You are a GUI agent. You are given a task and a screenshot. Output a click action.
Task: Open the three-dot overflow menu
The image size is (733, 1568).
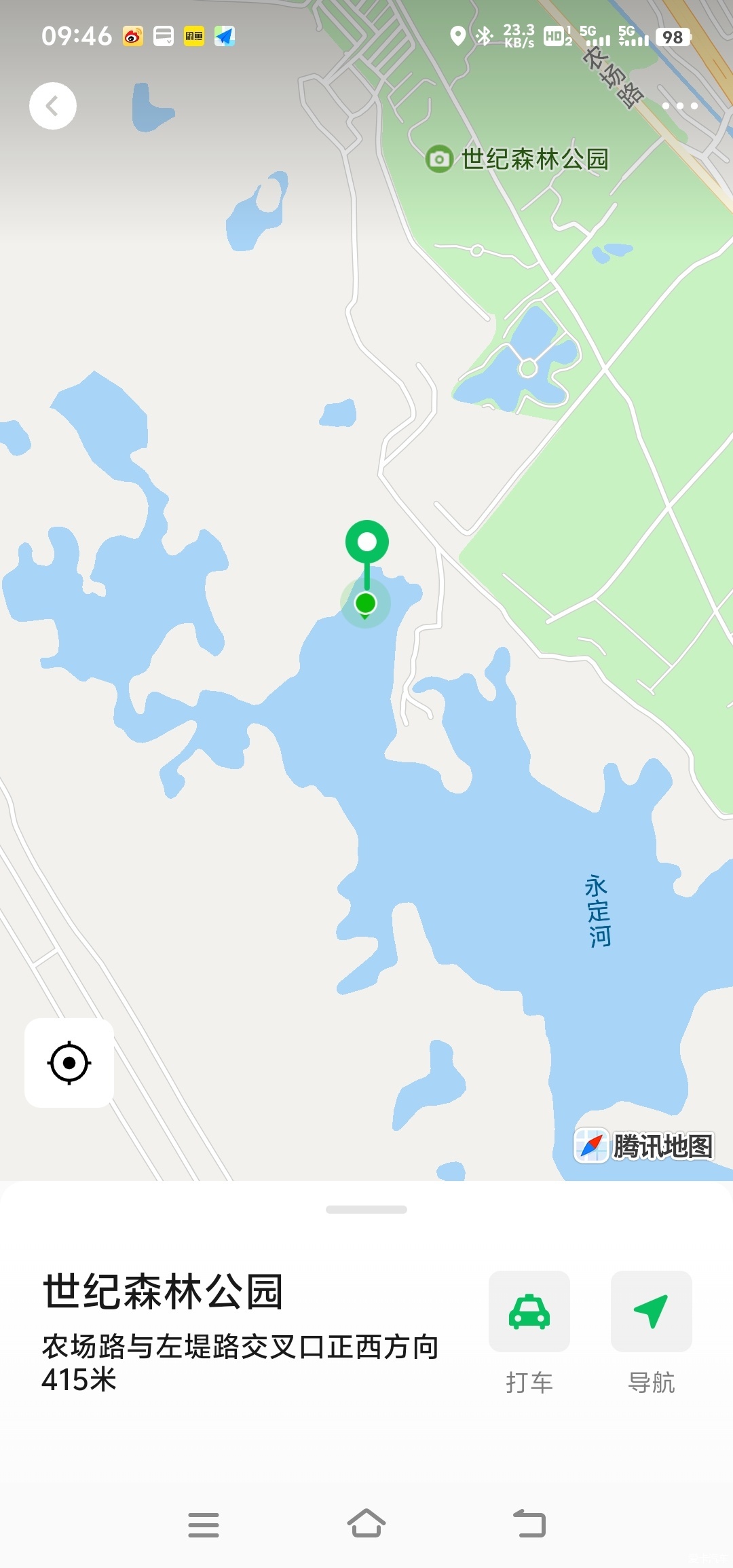pyautogui.click(x=679, y=106)
